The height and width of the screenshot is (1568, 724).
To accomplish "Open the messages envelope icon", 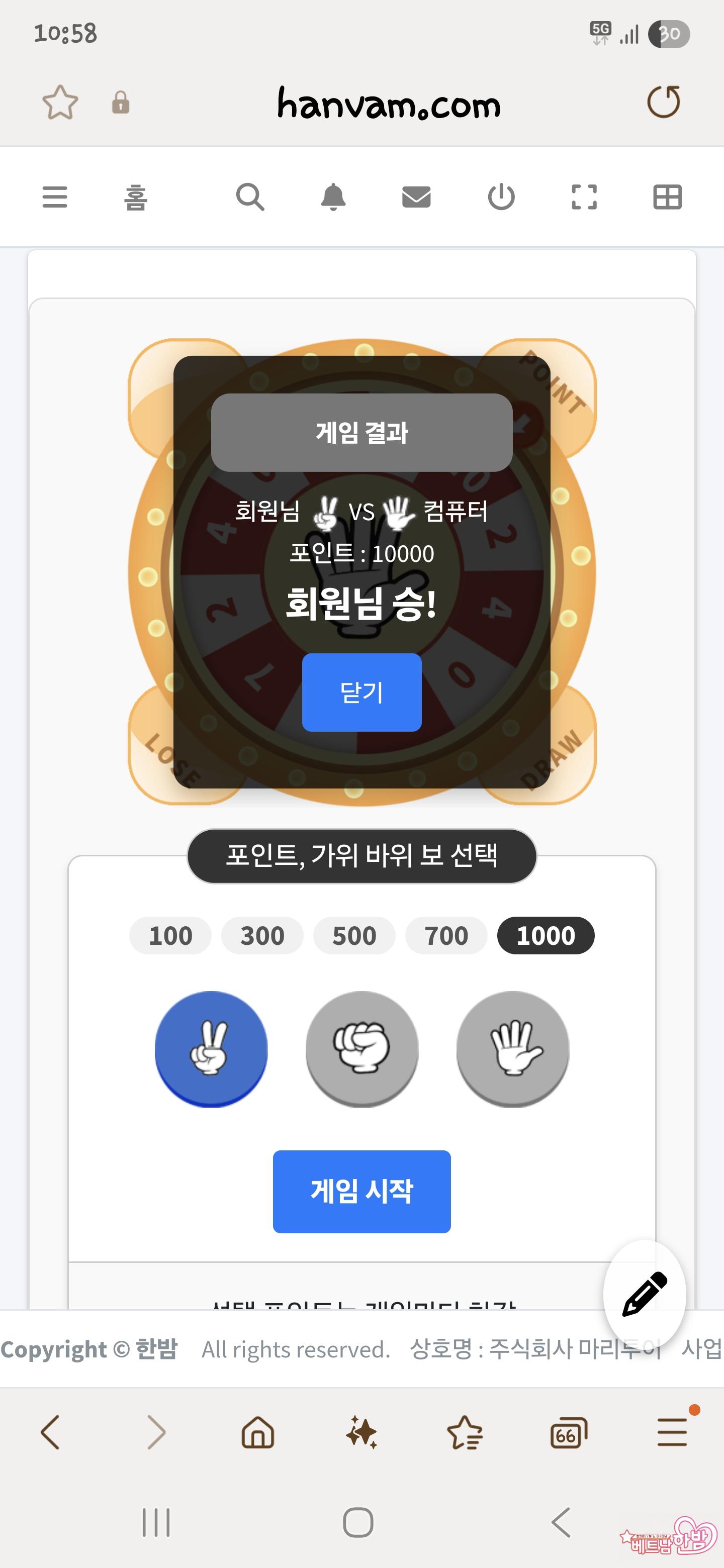I will pos(416,197).
